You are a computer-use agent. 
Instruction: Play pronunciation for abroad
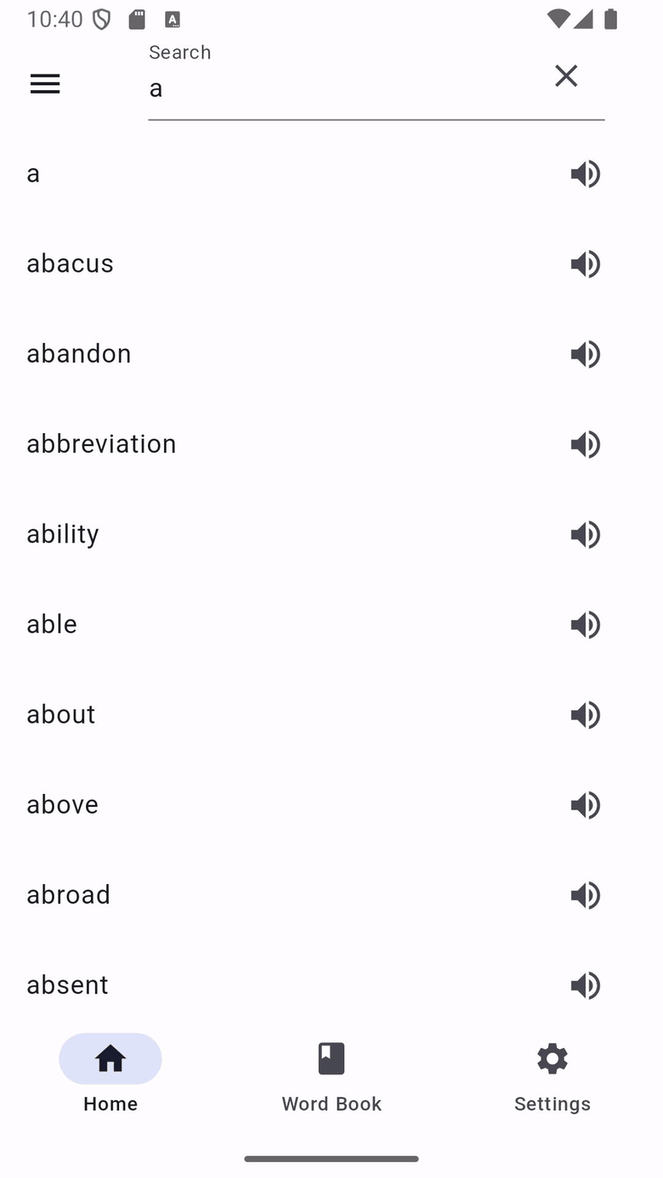(x=585, y=895)
